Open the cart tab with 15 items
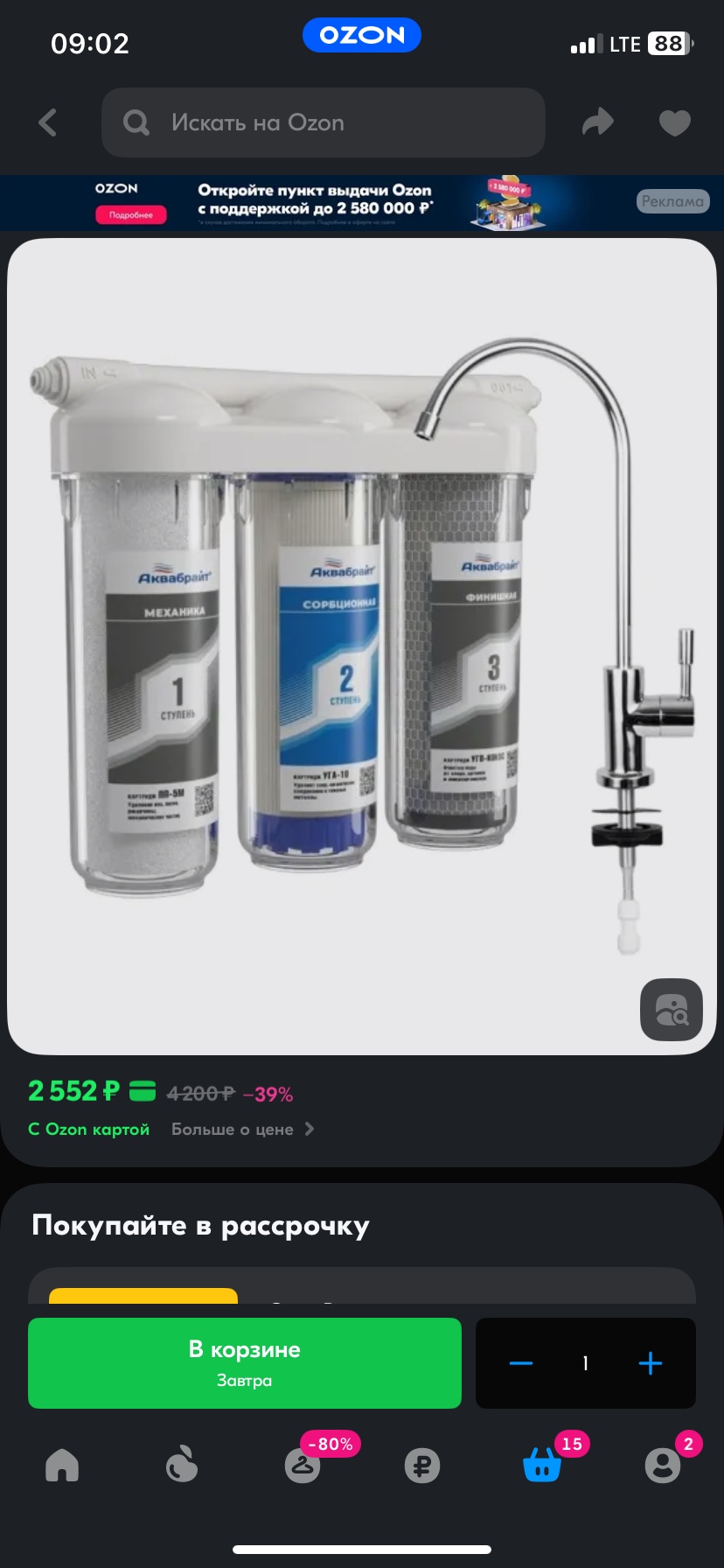 [x=542, y=1465]
